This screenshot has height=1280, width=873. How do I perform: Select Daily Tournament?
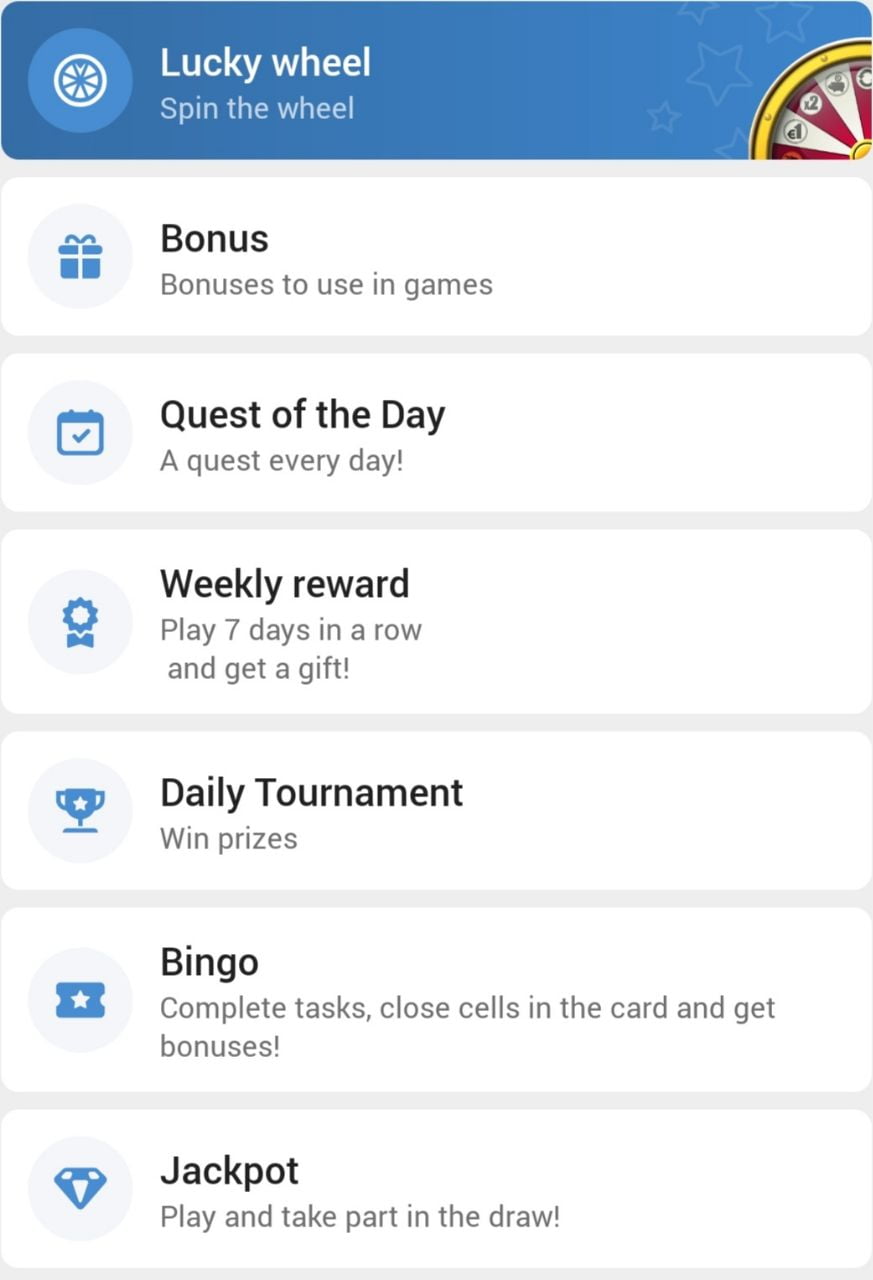pyautogui.click(x=436, y=810)
